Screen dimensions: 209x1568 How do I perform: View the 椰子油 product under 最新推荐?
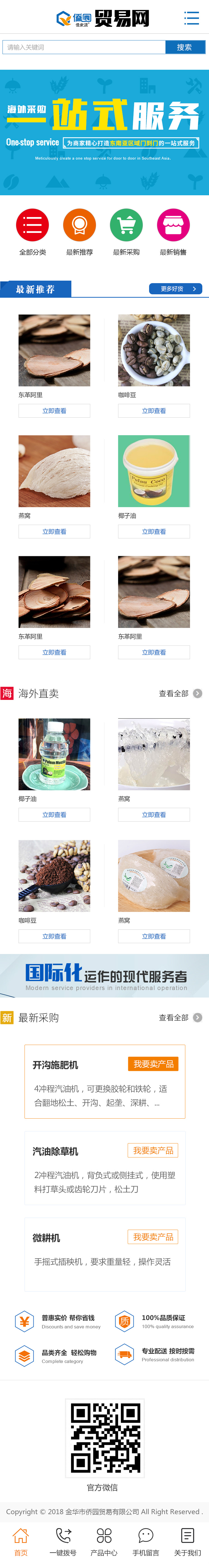(154, 531)
